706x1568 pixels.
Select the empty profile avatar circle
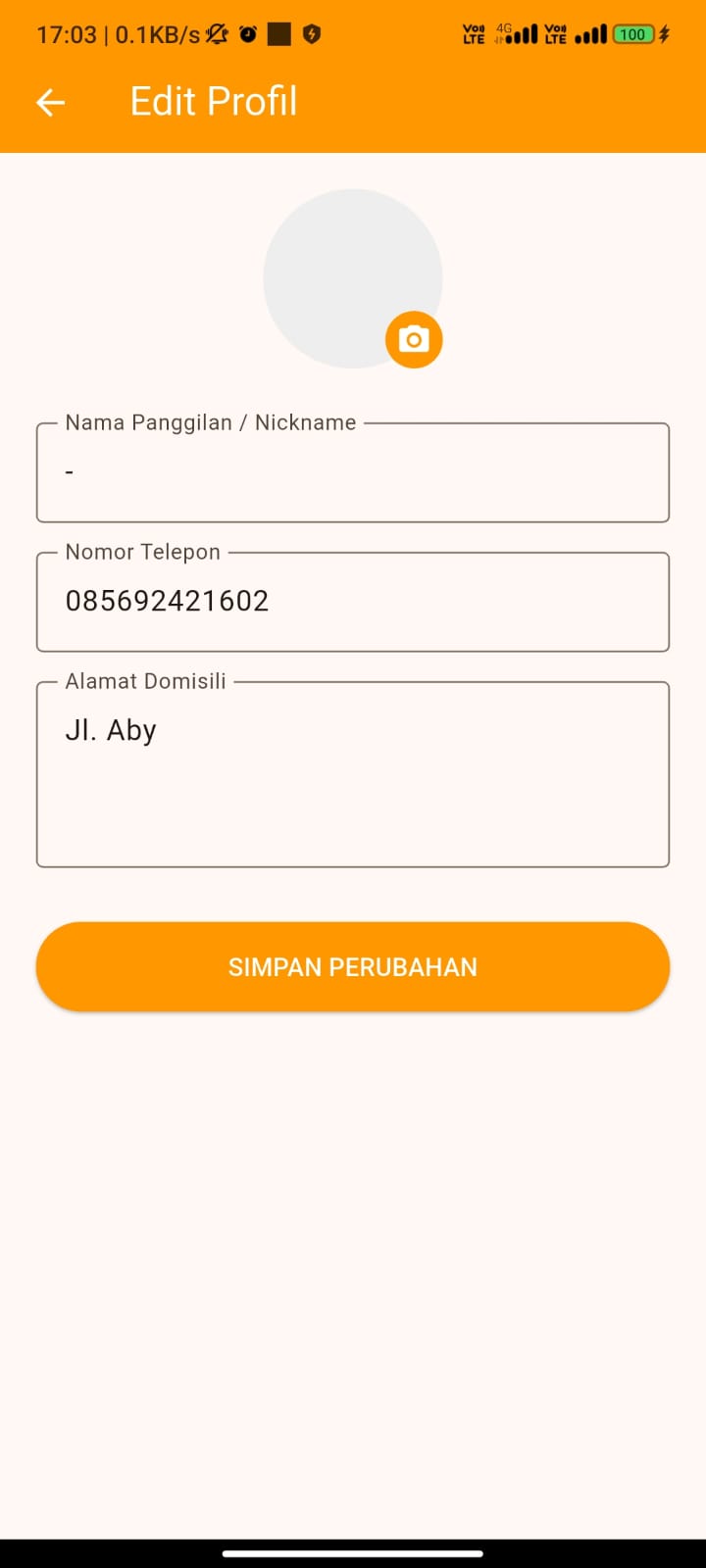353,277
